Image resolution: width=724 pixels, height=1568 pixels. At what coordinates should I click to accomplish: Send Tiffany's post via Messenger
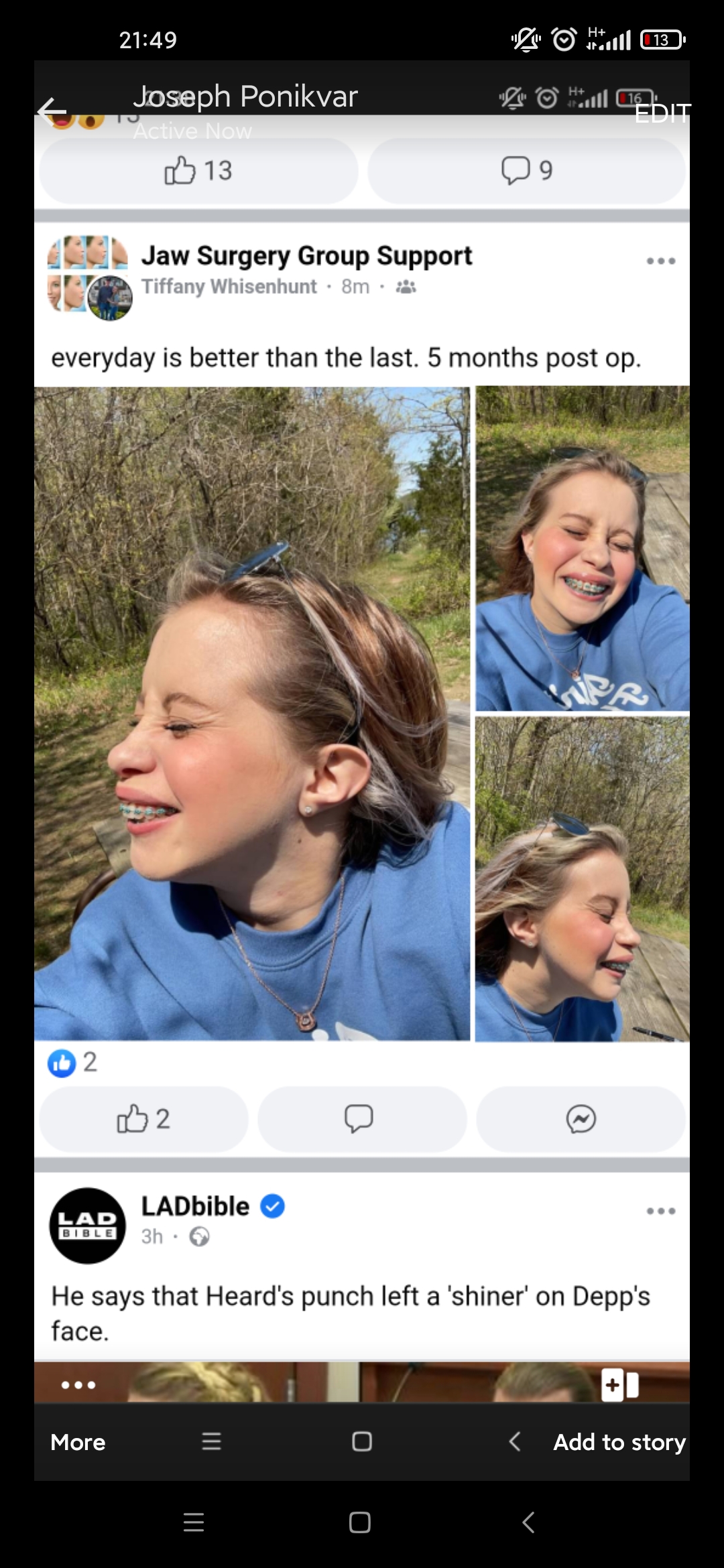581,1119
